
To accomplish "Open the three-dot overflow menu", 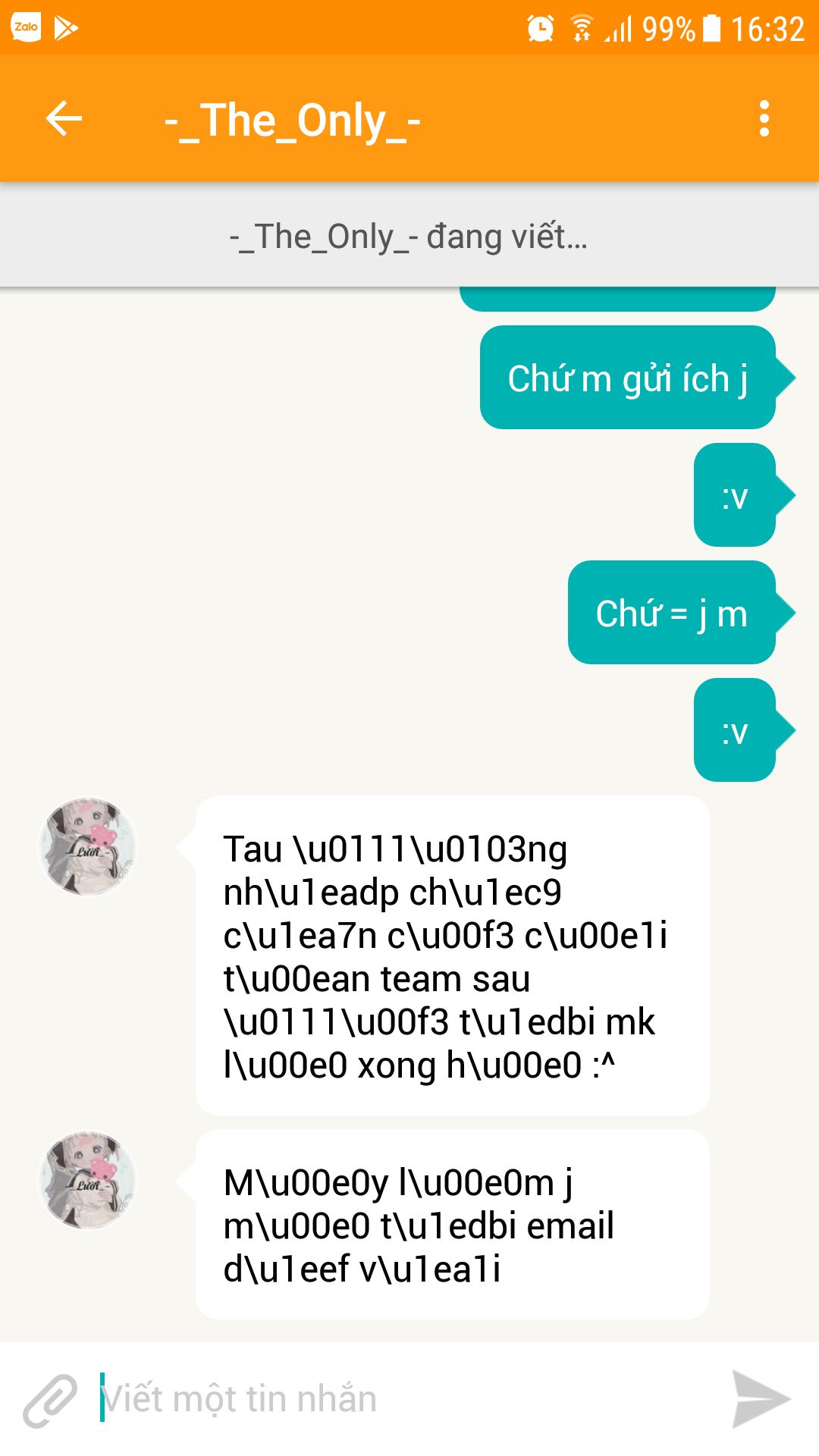I will coord(764,118).
